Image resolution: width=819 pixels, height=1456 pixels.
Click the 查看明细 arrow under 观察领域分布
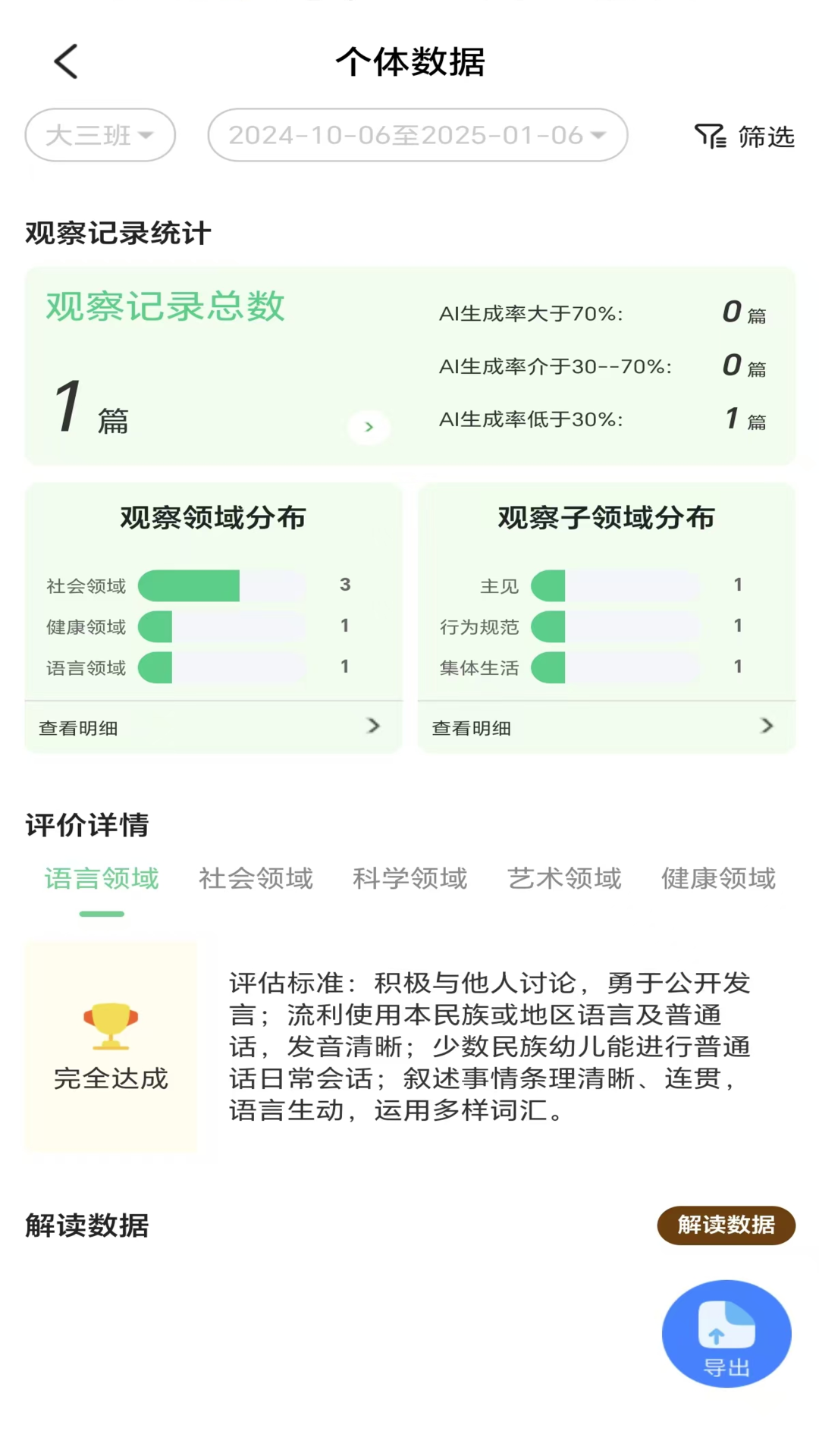pyautogui.click(x=373, y=726)
